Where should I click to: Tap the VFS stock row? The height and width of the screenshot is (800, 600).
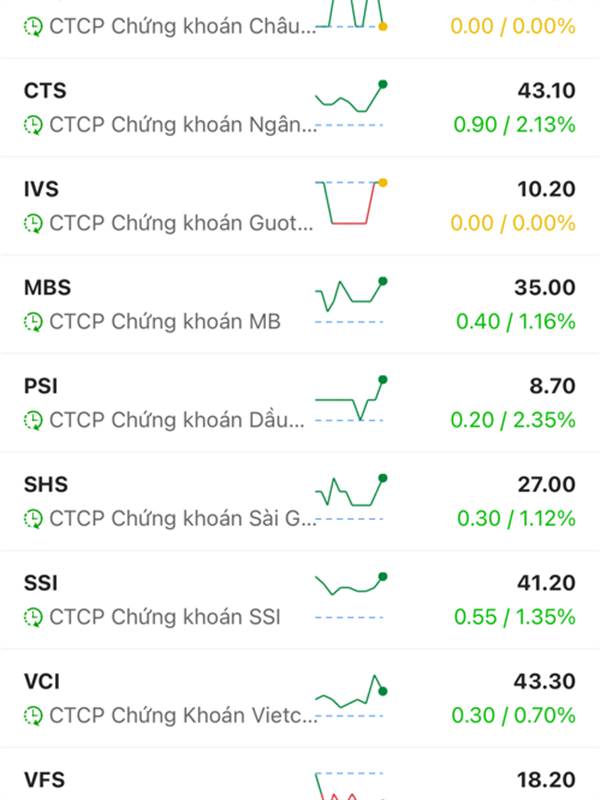[x=300, y=778]
